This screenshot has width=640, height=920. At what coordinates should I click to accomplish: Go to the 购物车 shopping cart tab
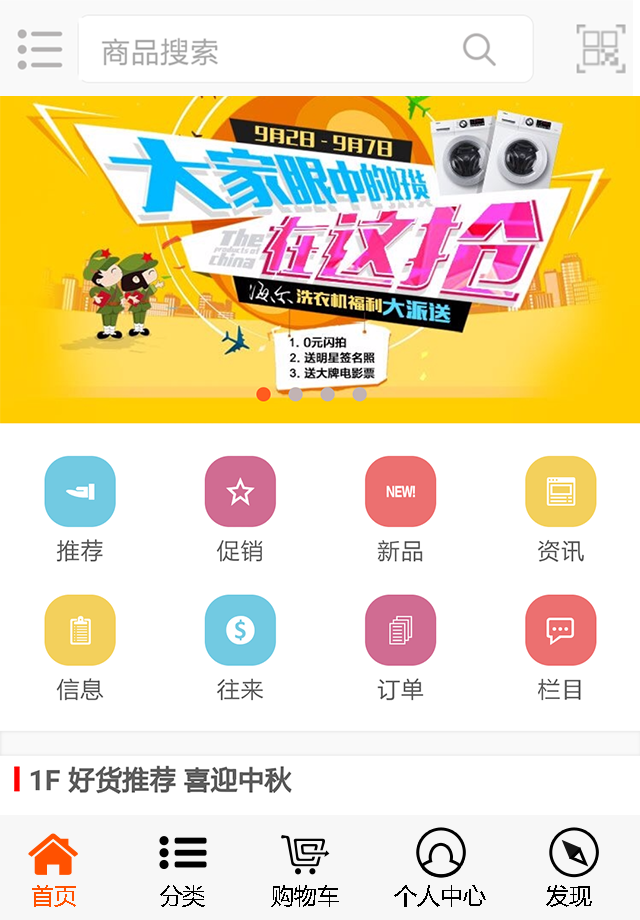pyautogui.click(x=305, y=868)
